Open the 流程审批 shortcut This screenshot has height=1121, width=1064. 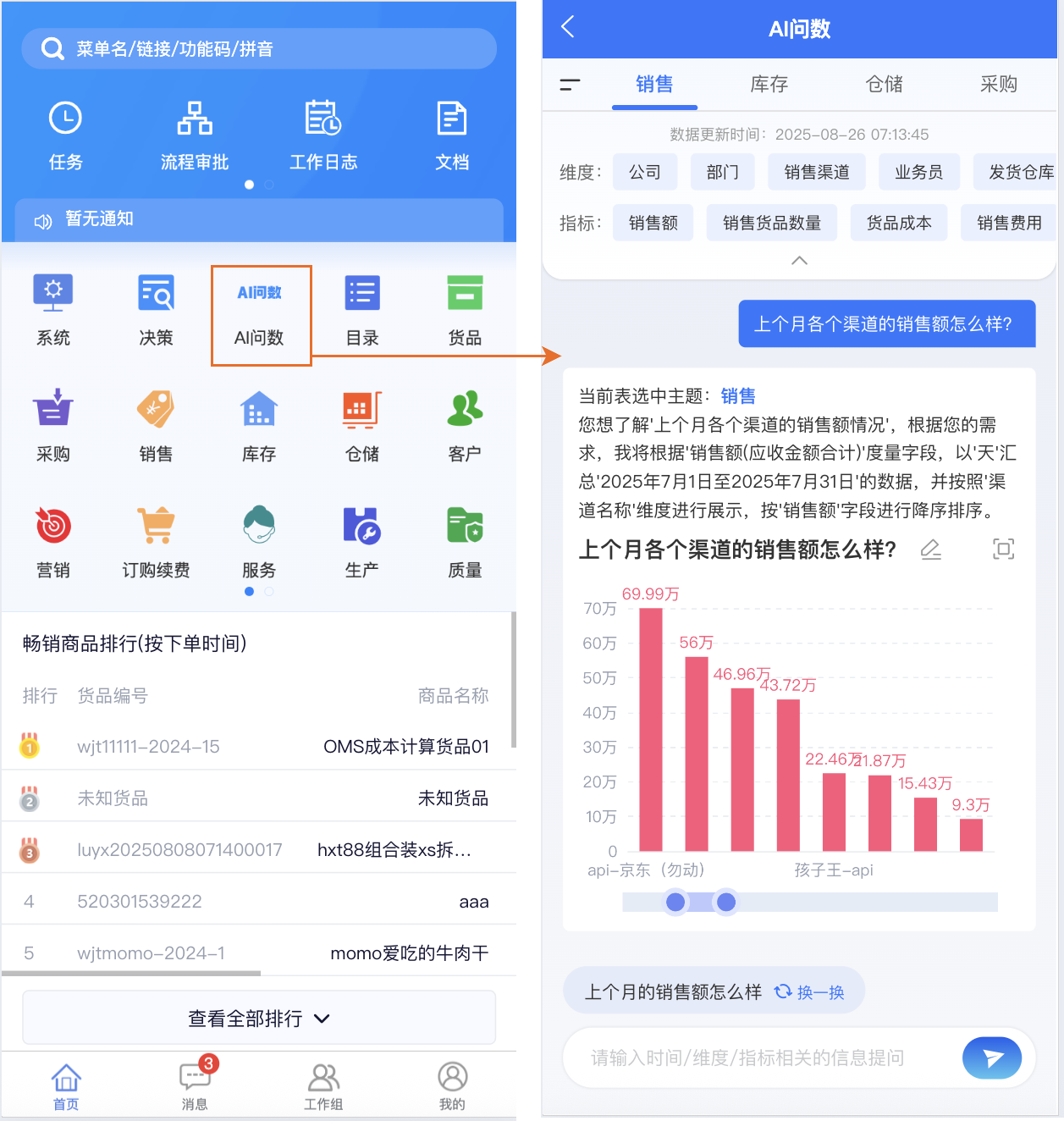click(x=195, y=134)
